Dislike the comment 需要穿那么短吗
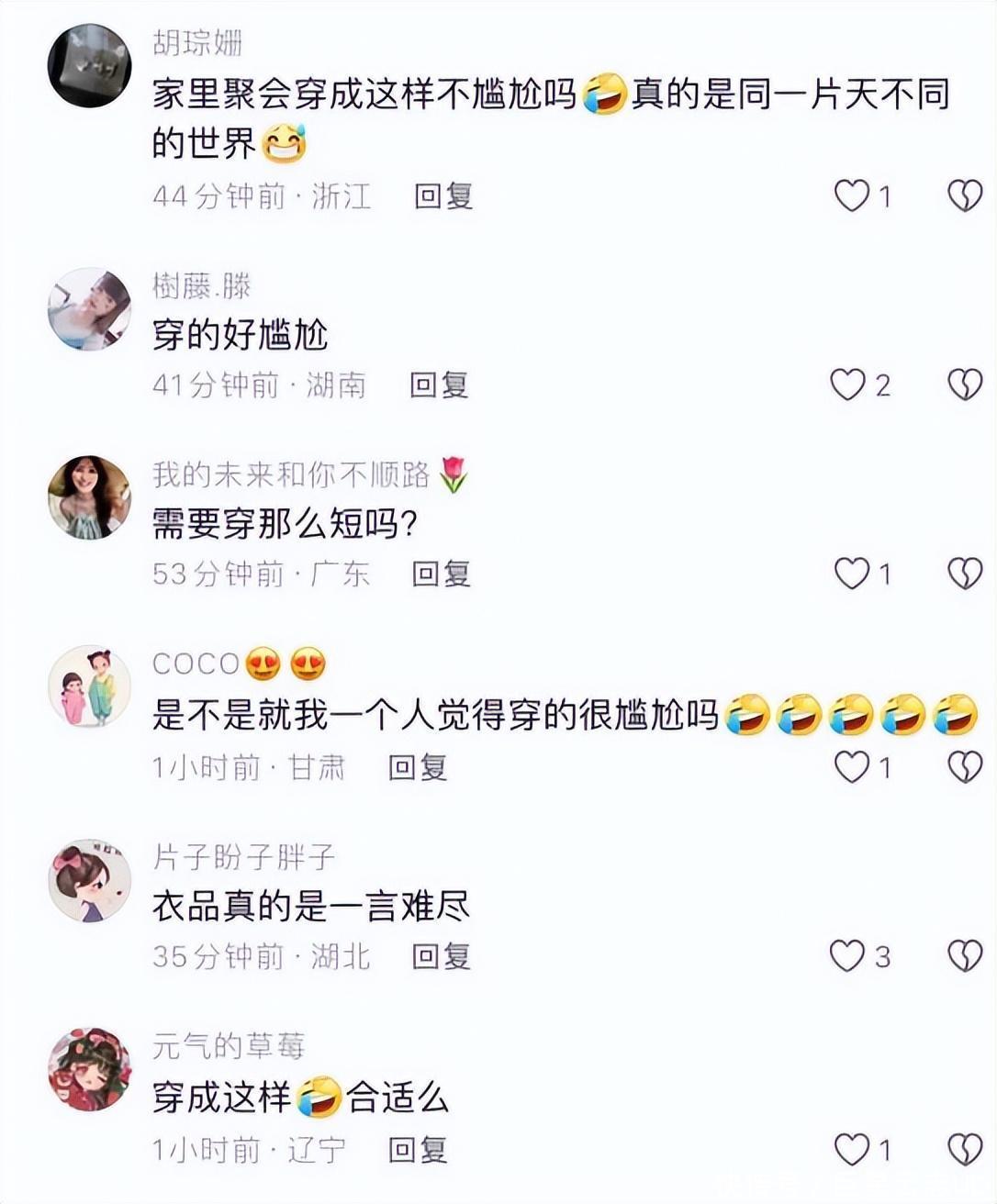The height and width of the screenshot is (1204, 997). (965, 574)
